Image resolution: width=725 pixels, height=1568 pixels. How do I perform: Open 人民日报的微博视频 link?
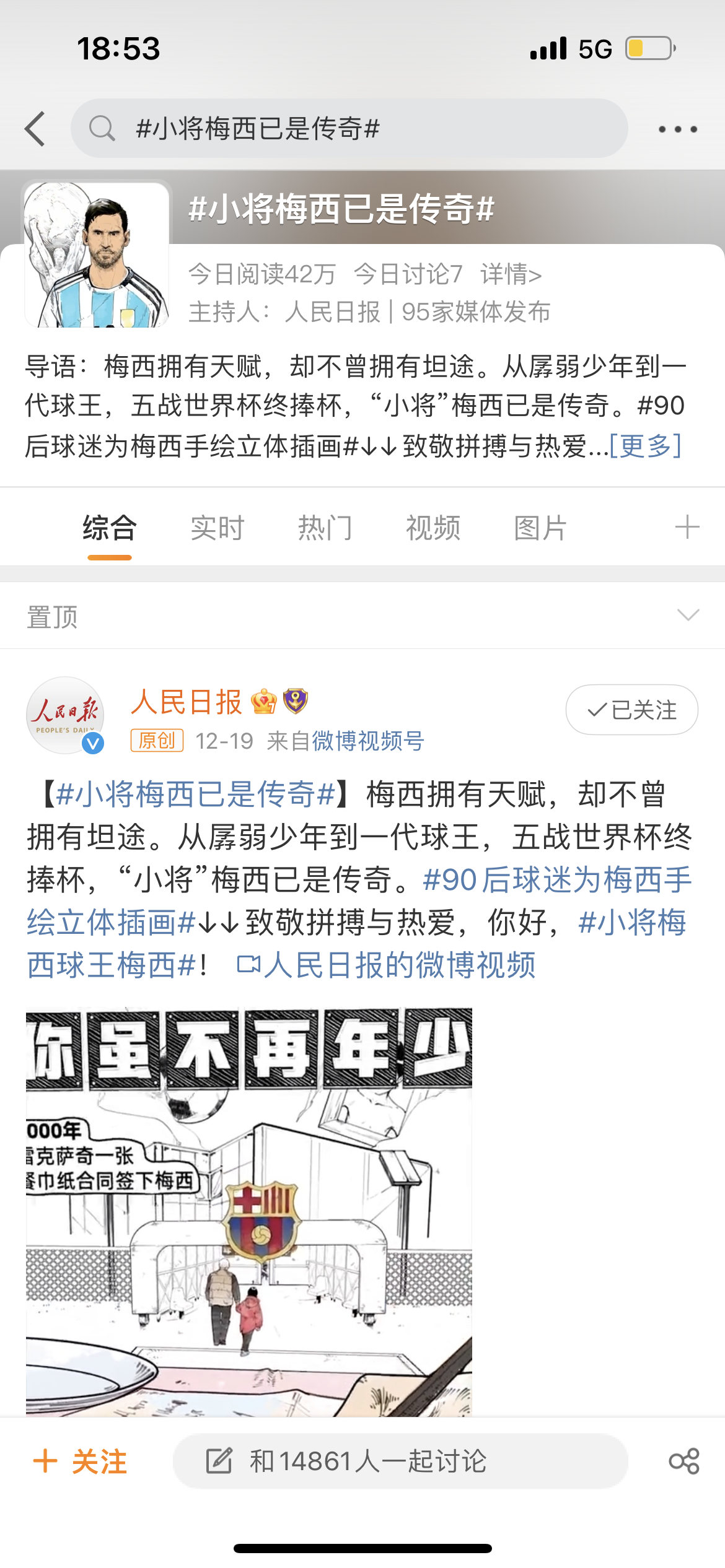tap(387, 965)
